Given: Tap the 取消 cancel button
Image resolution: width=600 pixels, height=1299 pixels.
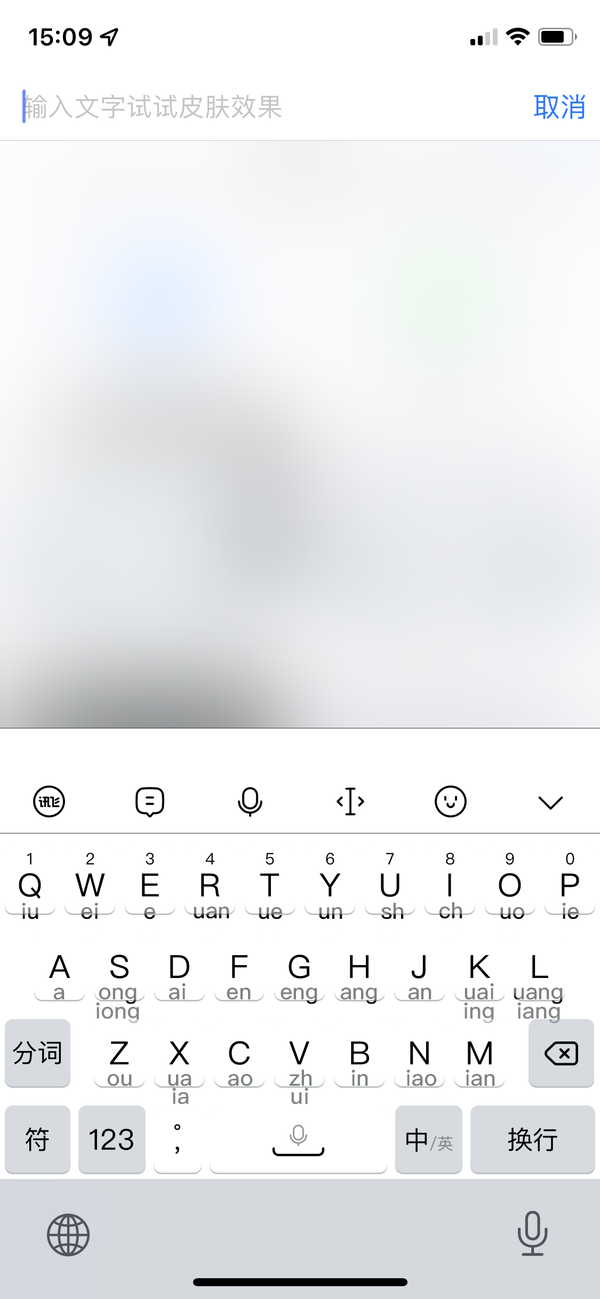Looking at the screenshot, I should pyautogui.click(x=559, y=107).
